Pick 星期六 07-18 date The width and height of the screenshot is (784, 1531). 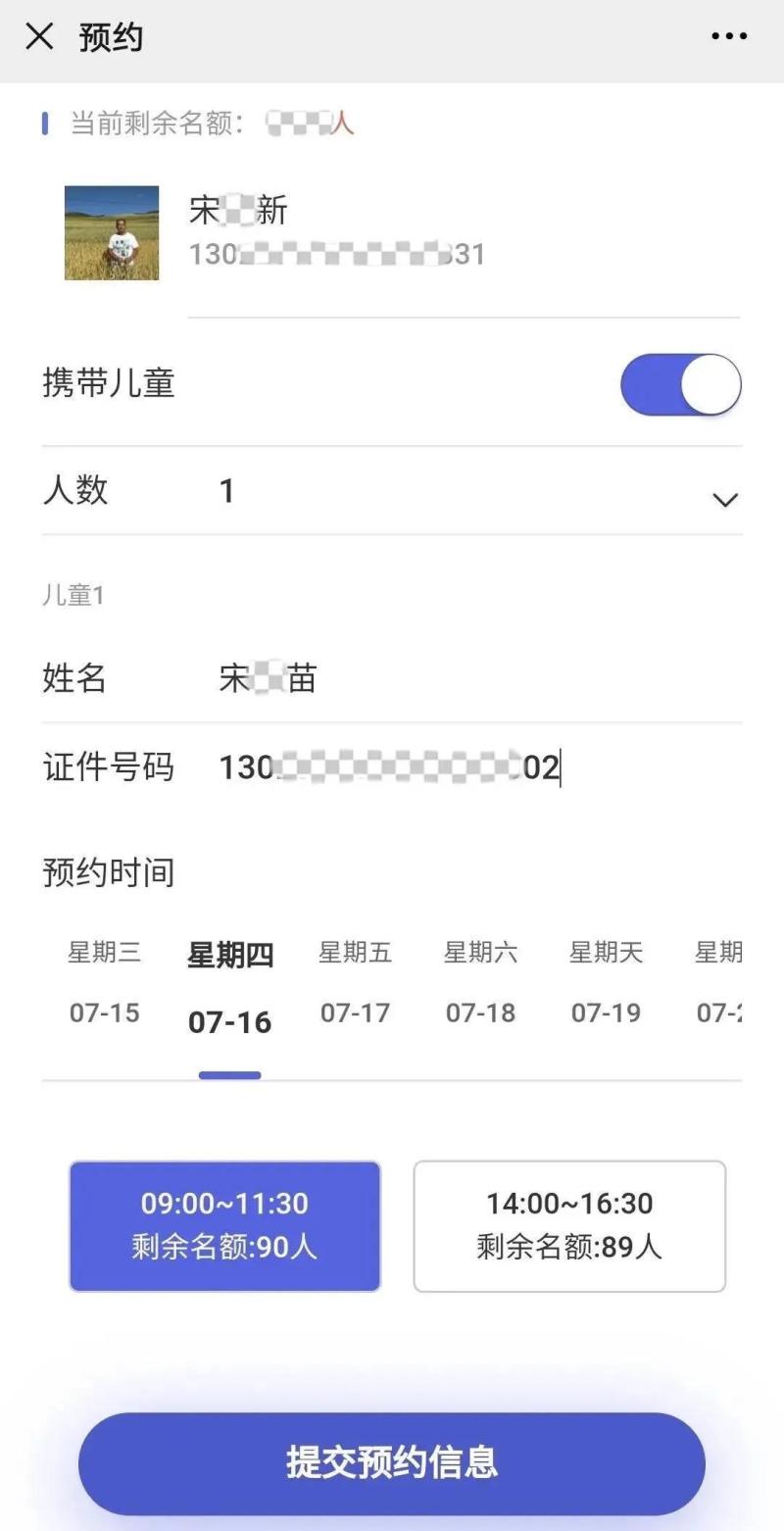[x=481, y=983]
